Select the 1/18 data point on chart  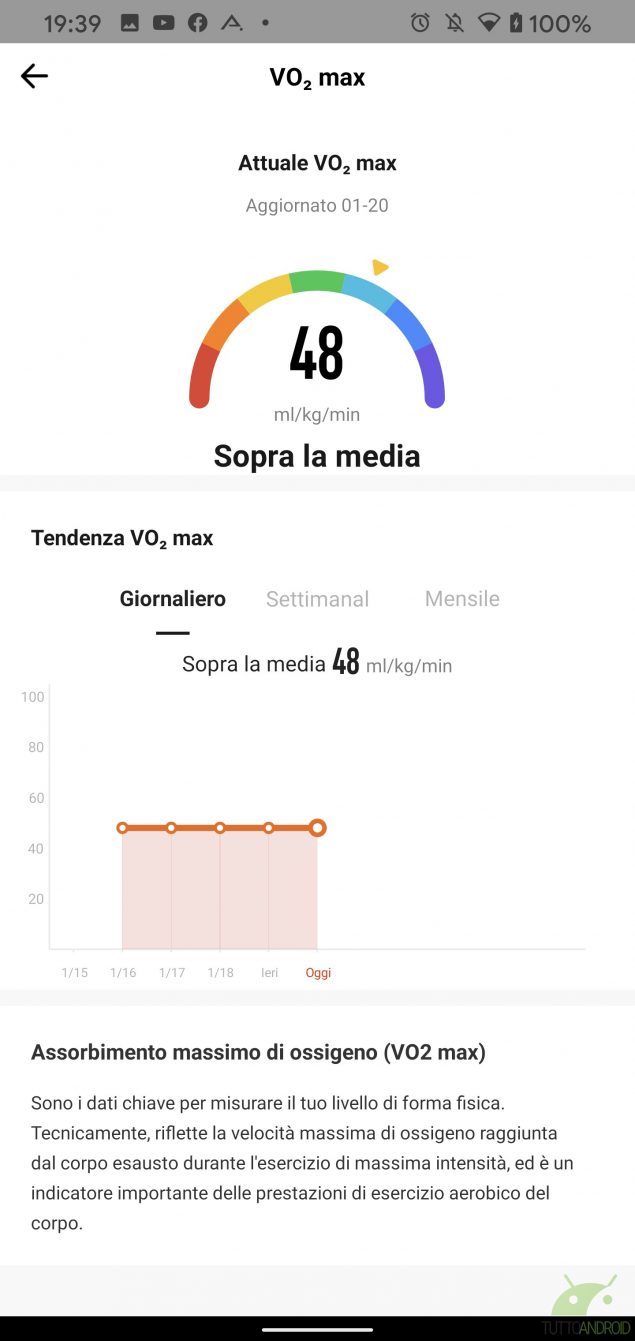point(220,828)
